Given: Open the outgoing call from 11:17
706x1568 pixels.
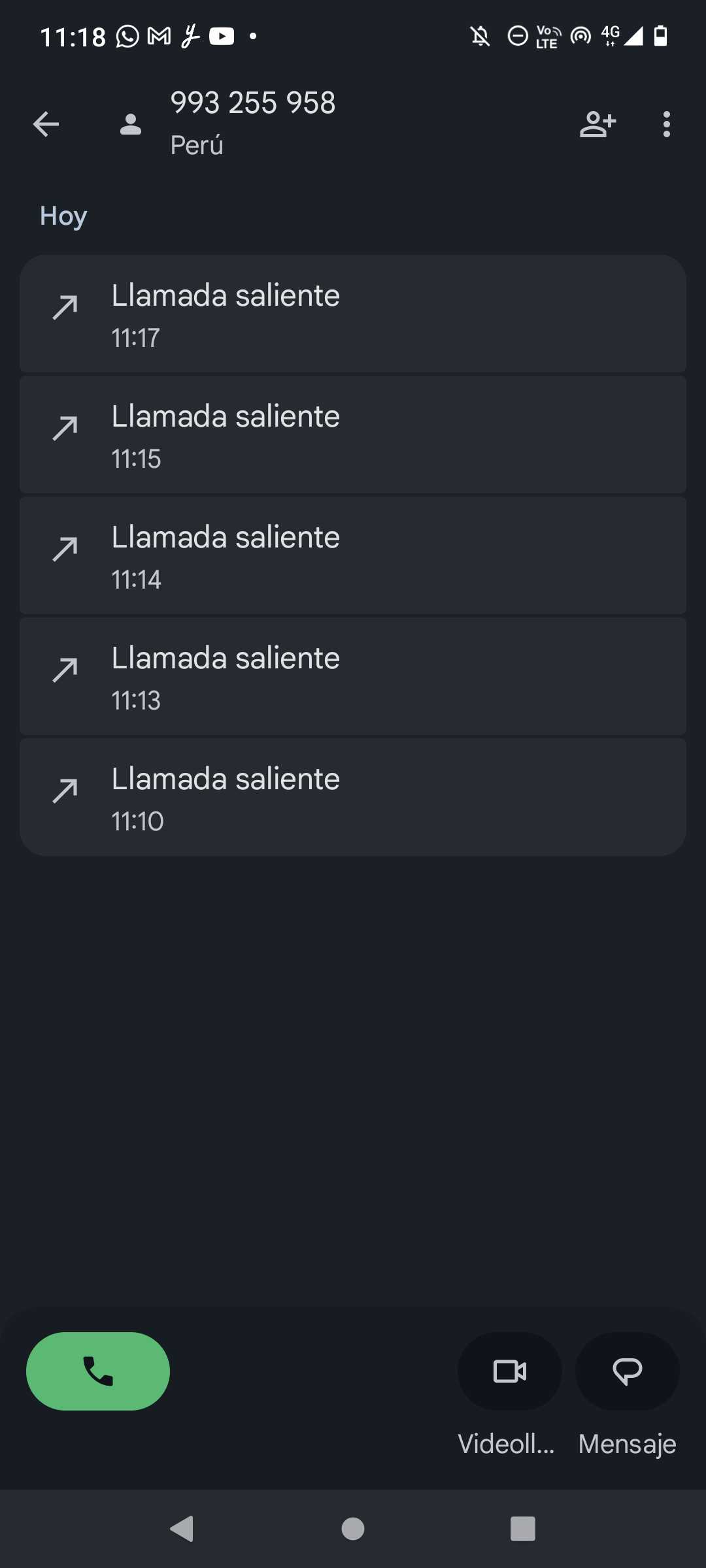Looking at the screenshot, I should pyautogui.click(x=353, y=314).
